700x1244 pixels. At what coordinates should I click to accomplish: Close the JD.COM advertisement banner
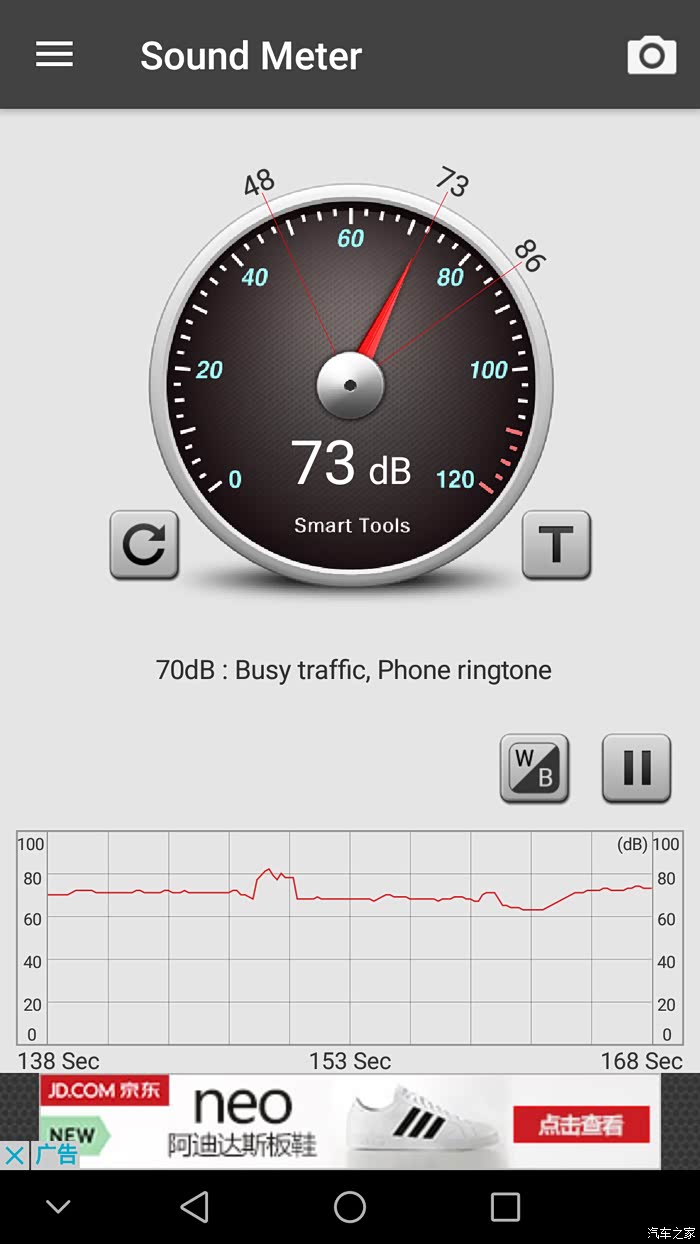[15, 1156]
